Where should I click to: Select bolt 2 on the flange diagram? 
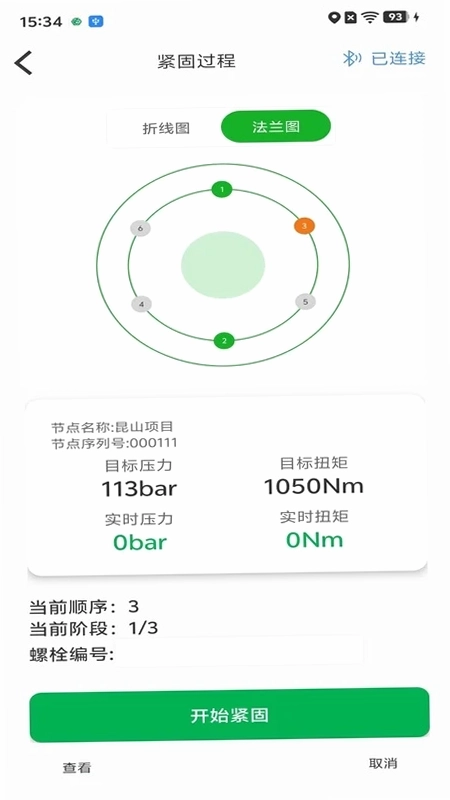point(224,341)
